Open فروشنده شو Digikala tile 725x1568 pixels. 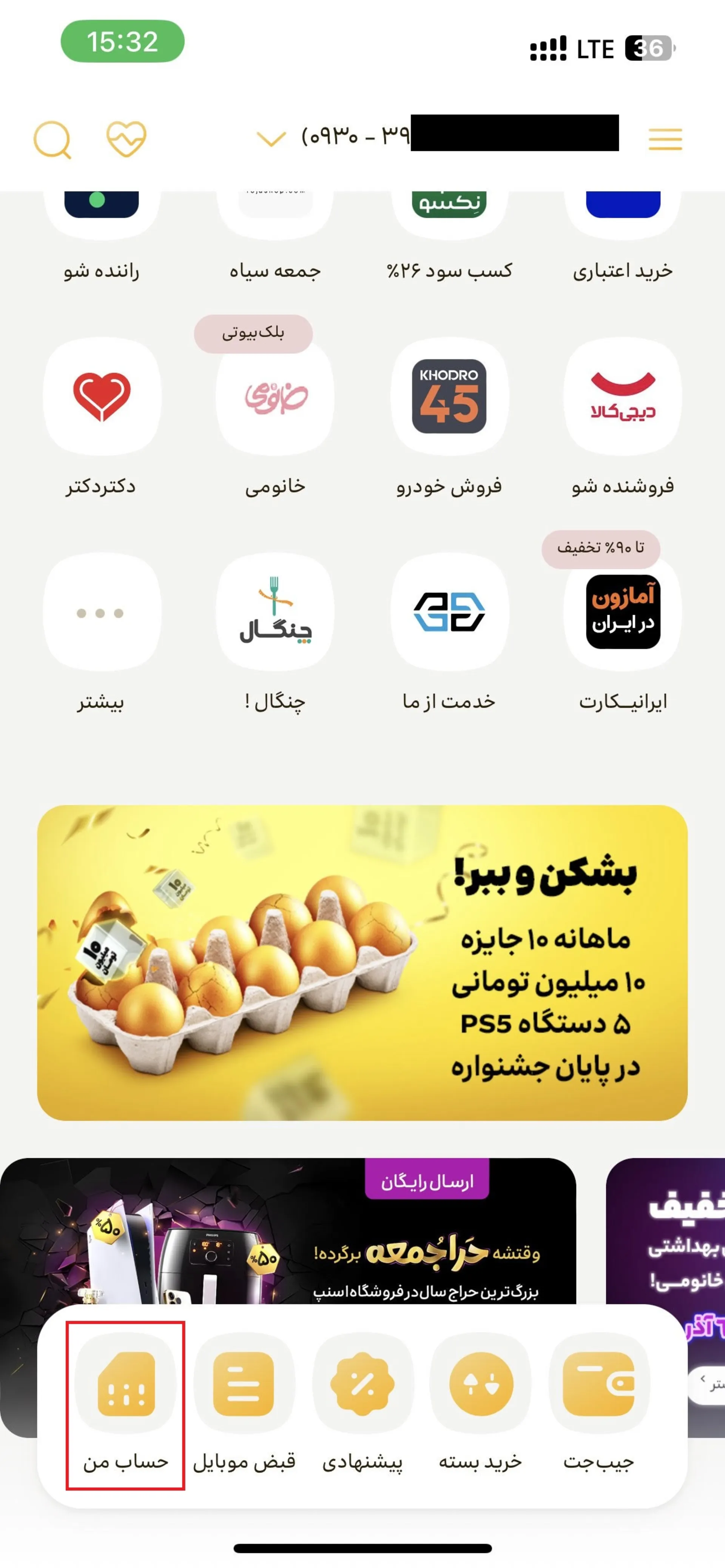tap(623, 397)
